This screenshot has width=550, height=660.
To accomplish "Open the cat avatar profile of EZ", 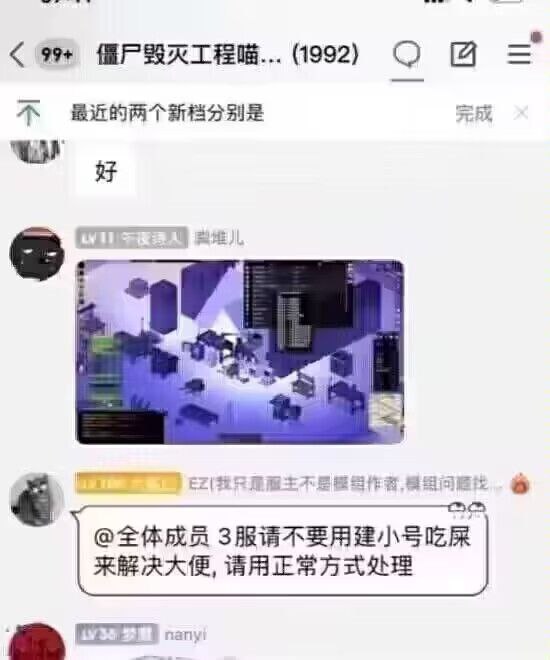I will click(x=37, y=499).
